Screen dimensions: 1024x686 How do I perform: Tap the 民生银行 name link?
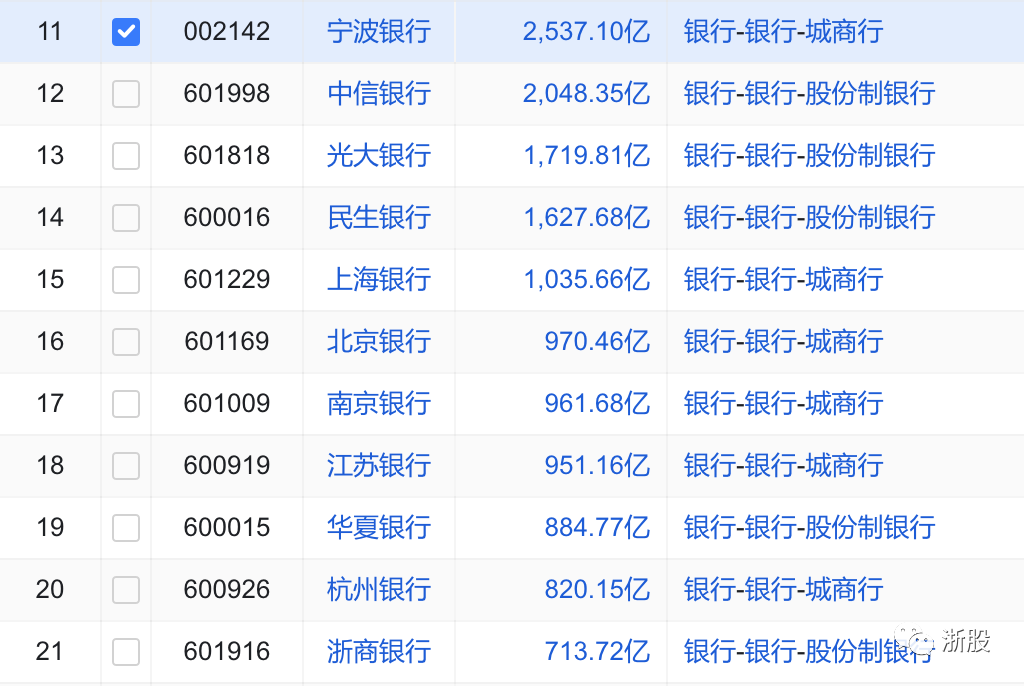point(379,218)
